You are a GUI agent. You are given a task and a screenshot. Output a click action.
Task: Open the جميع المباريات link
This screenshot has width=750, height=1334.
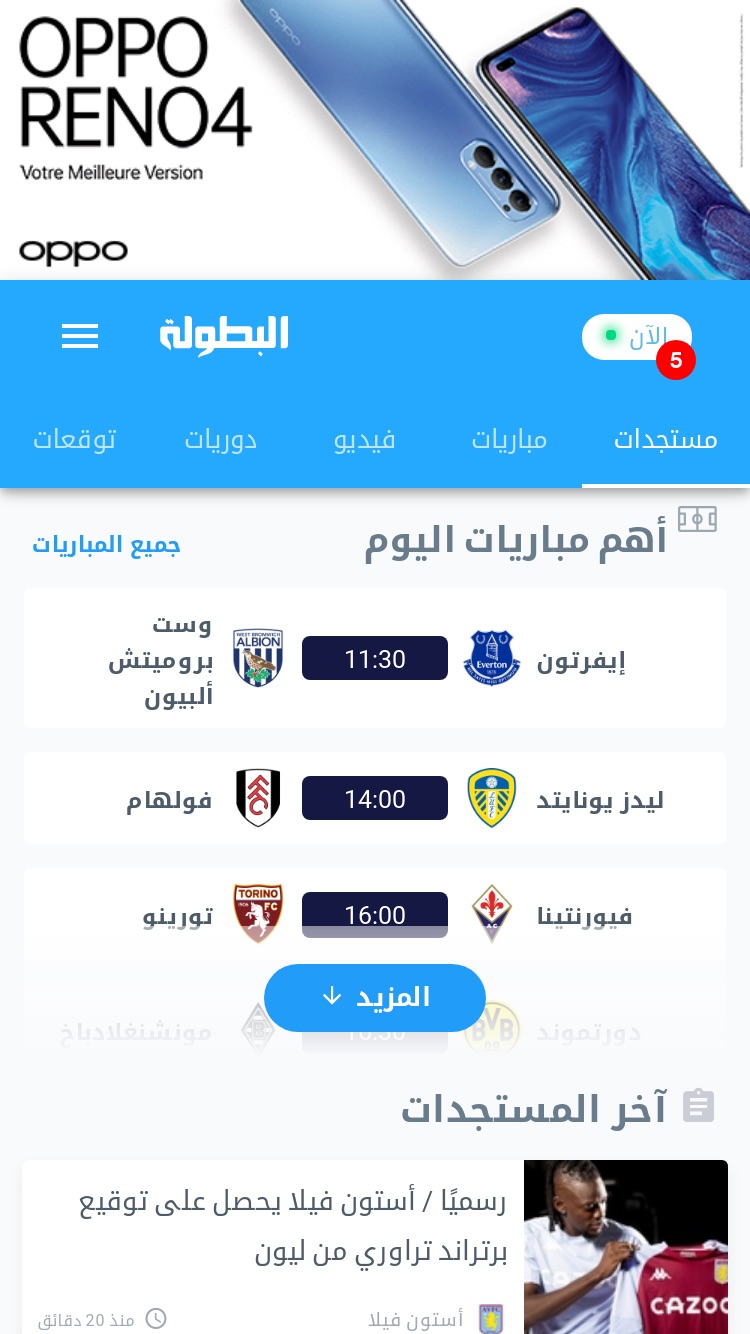[106, 545]
